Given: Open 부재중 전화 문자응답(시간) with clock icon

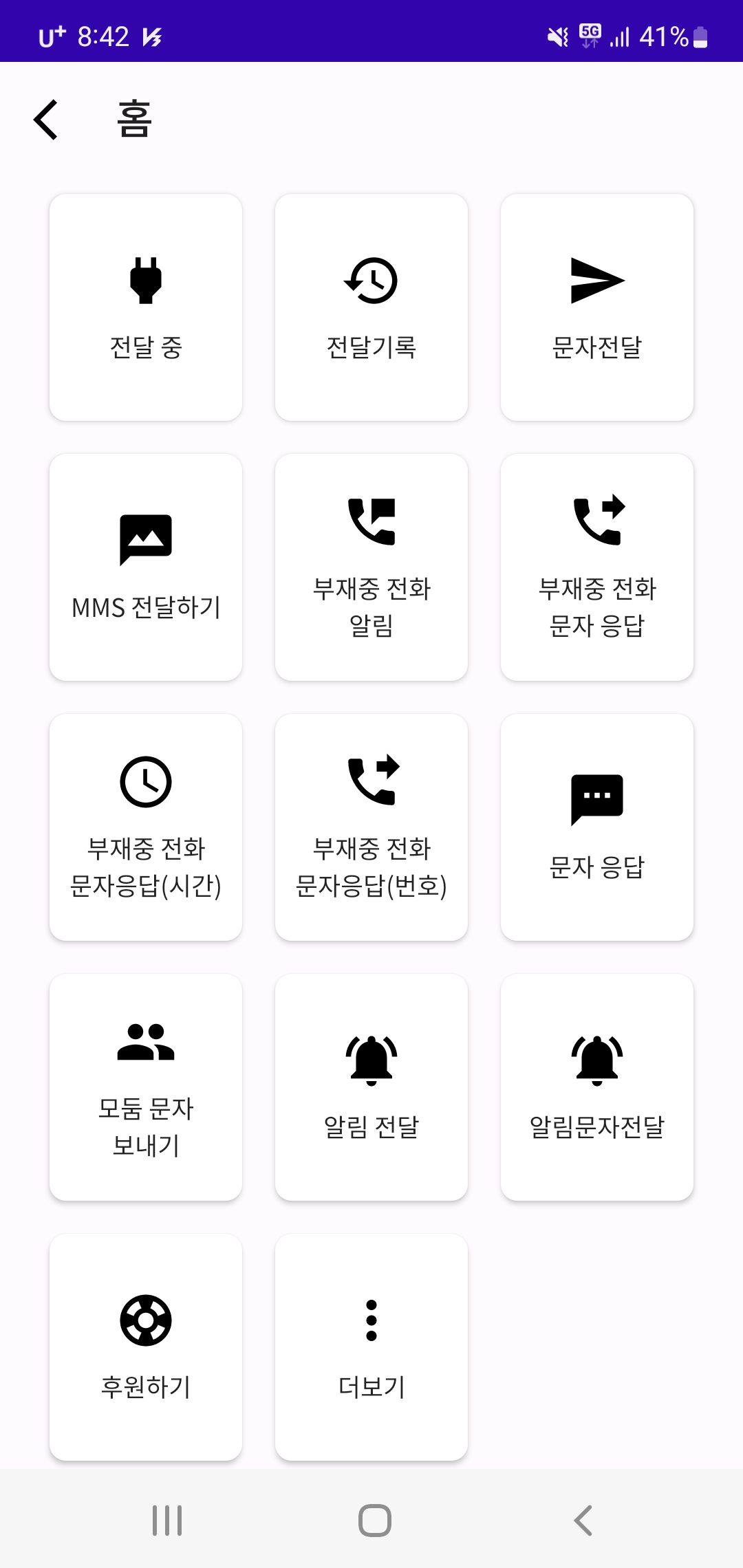Looking at the screenshot, I should [x=146, y=825].
